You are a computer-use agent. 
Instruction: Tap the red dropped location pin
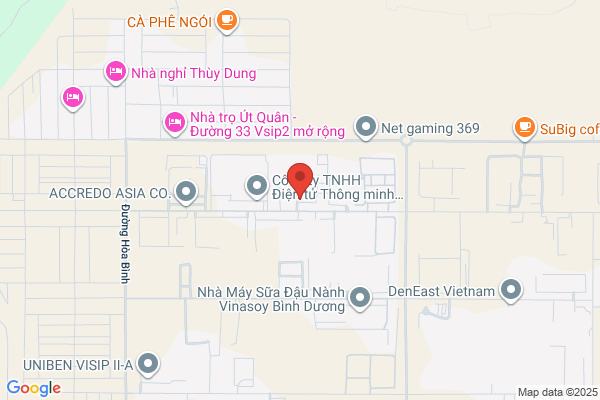click(300, 180)
